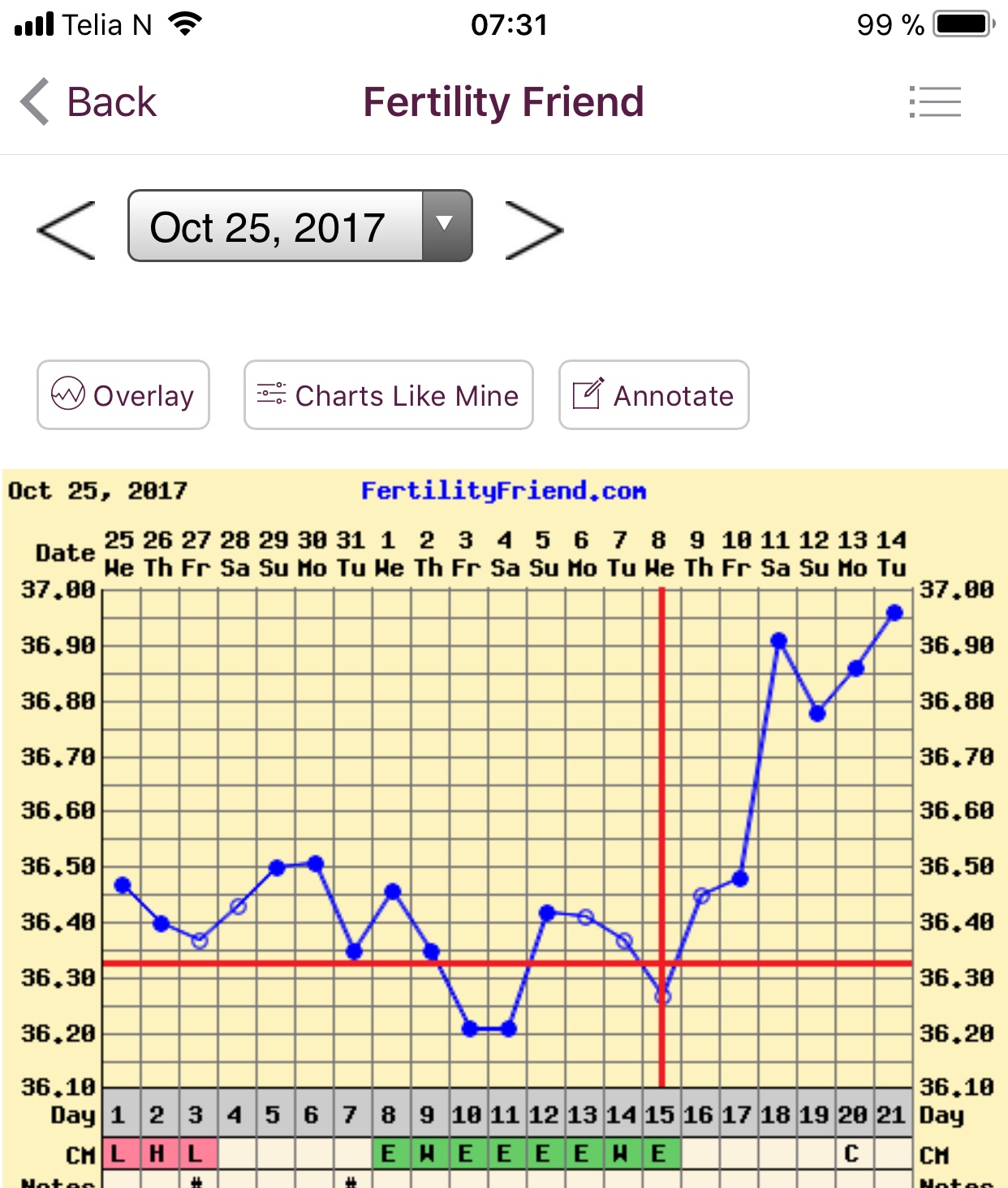Open Charts Like Mine

tap(388, 395)
